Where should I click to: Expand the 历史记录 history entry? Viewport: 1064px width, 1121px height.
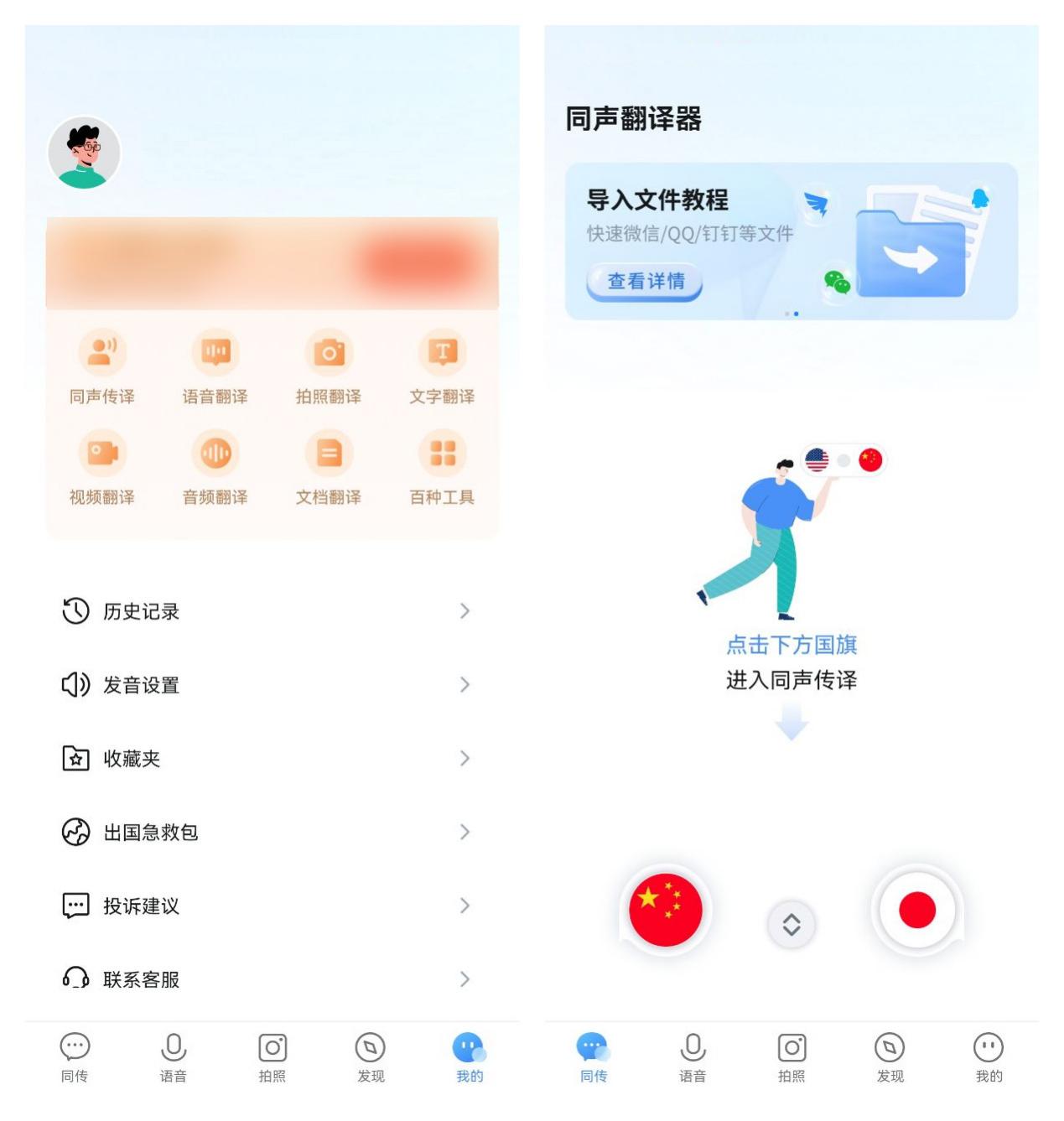coord(466,611)
